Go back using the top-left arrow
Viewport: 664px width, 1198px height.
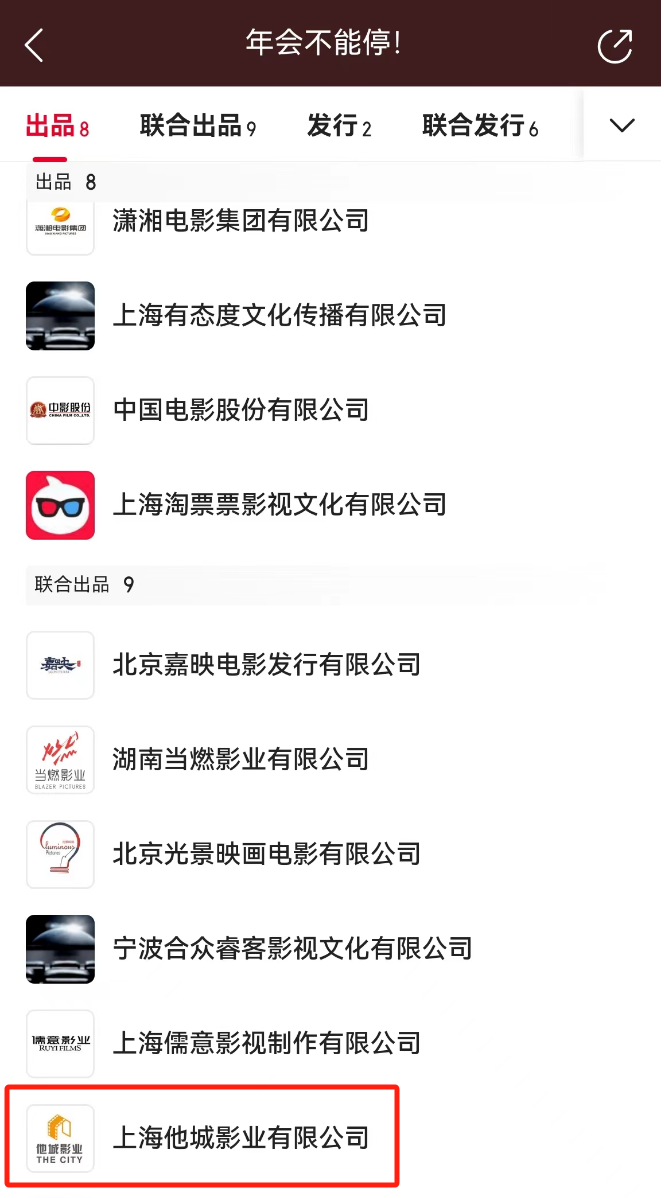[x=34, y=44]
